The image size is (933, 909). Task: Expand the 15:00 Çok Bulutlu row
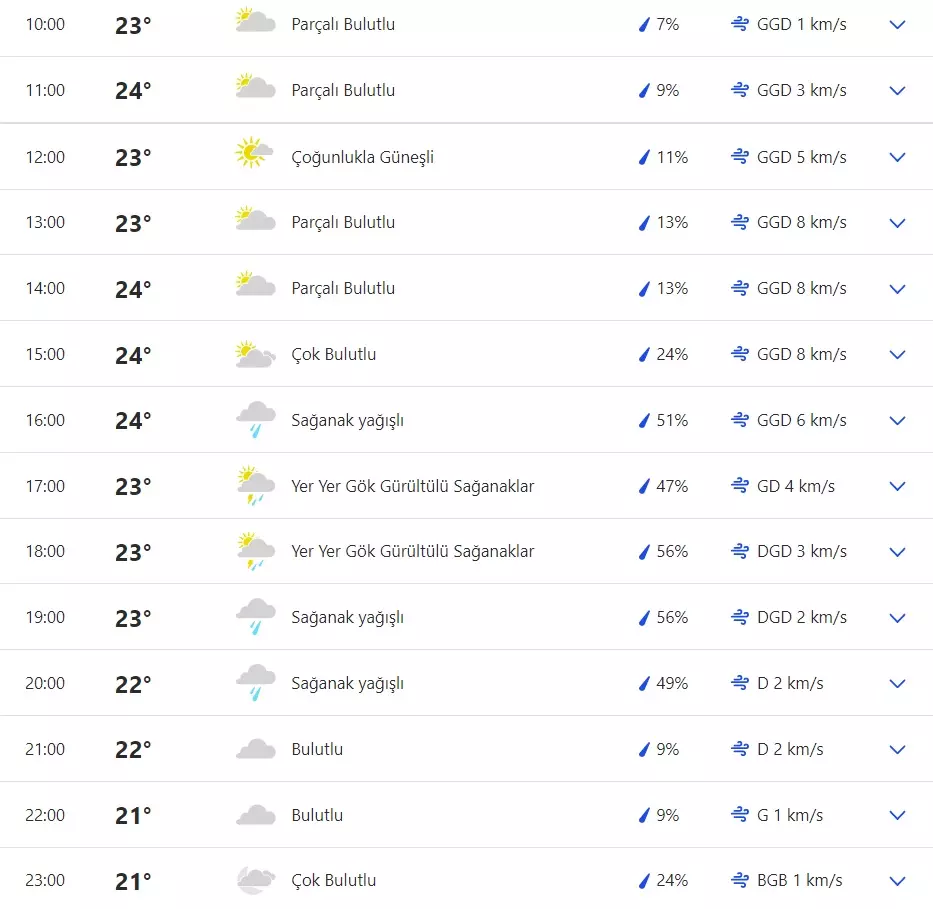click(x=897, y=355)
